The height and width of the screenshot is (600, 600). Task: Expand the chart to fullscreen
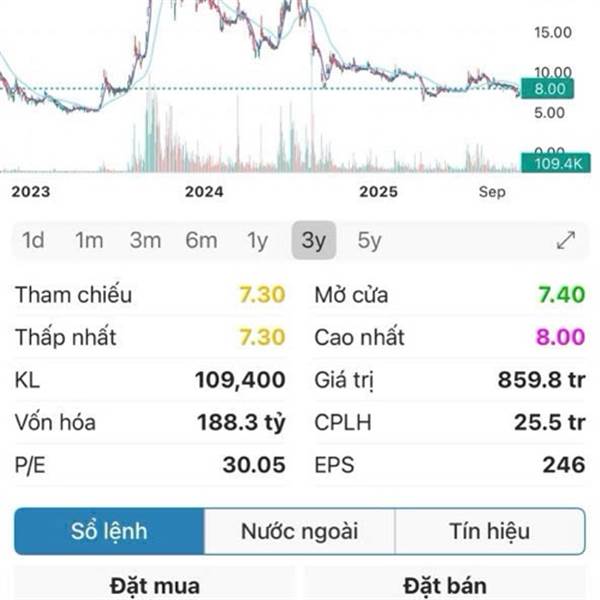click(x=566, y=241)
